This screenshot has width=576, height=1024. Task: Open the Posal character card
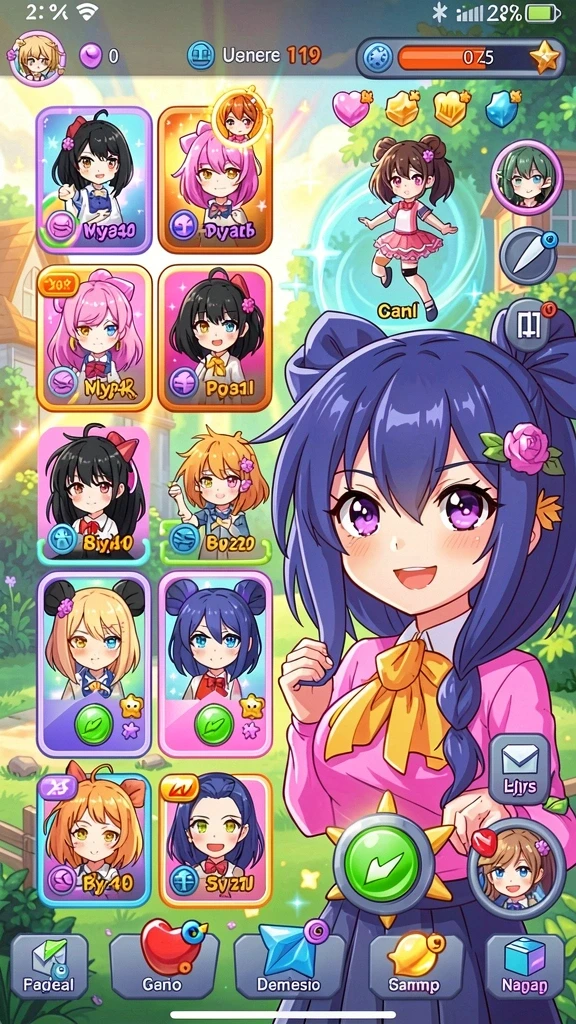coord(215,338)
